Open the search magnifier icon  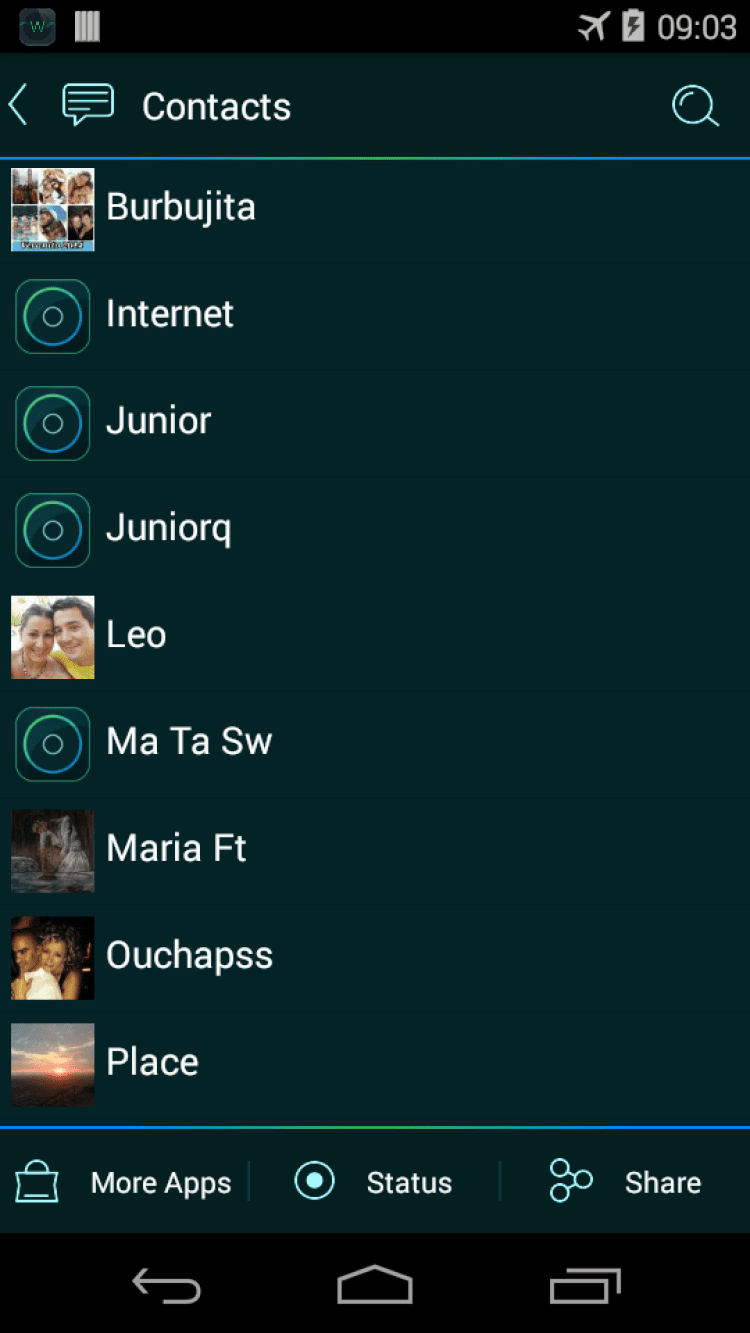tap(695, 106)
